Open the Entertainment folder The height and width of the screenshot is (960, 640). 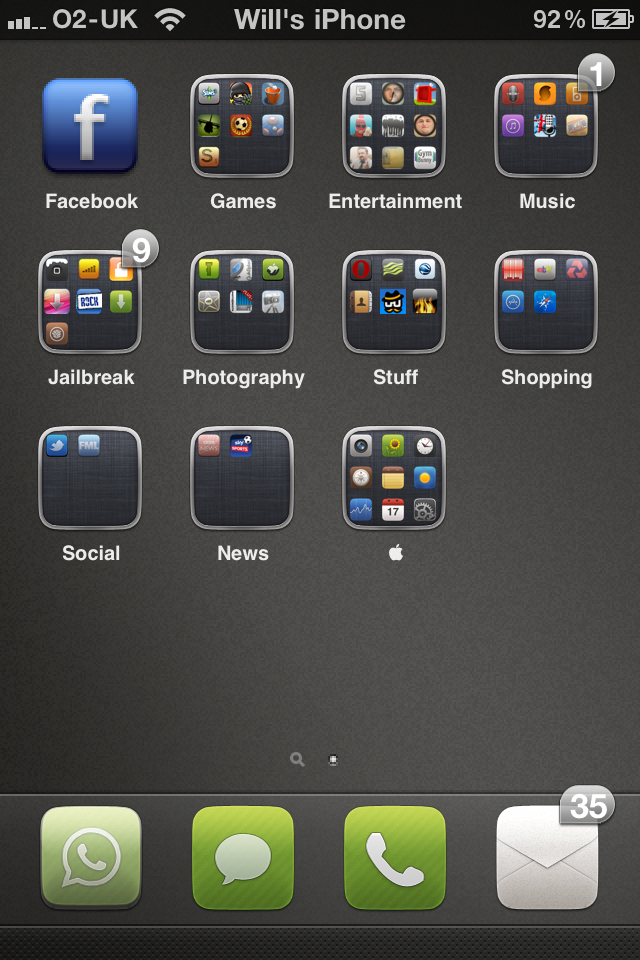[394, 127]
